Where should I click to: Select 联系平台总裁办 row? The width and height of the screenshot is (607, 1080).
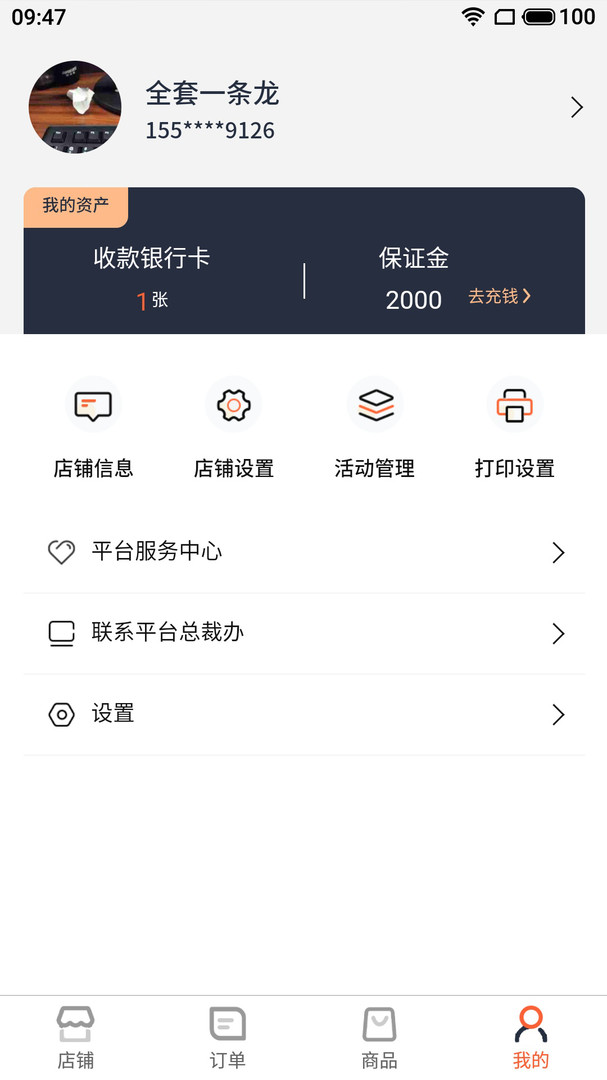(x=304, y=633)
